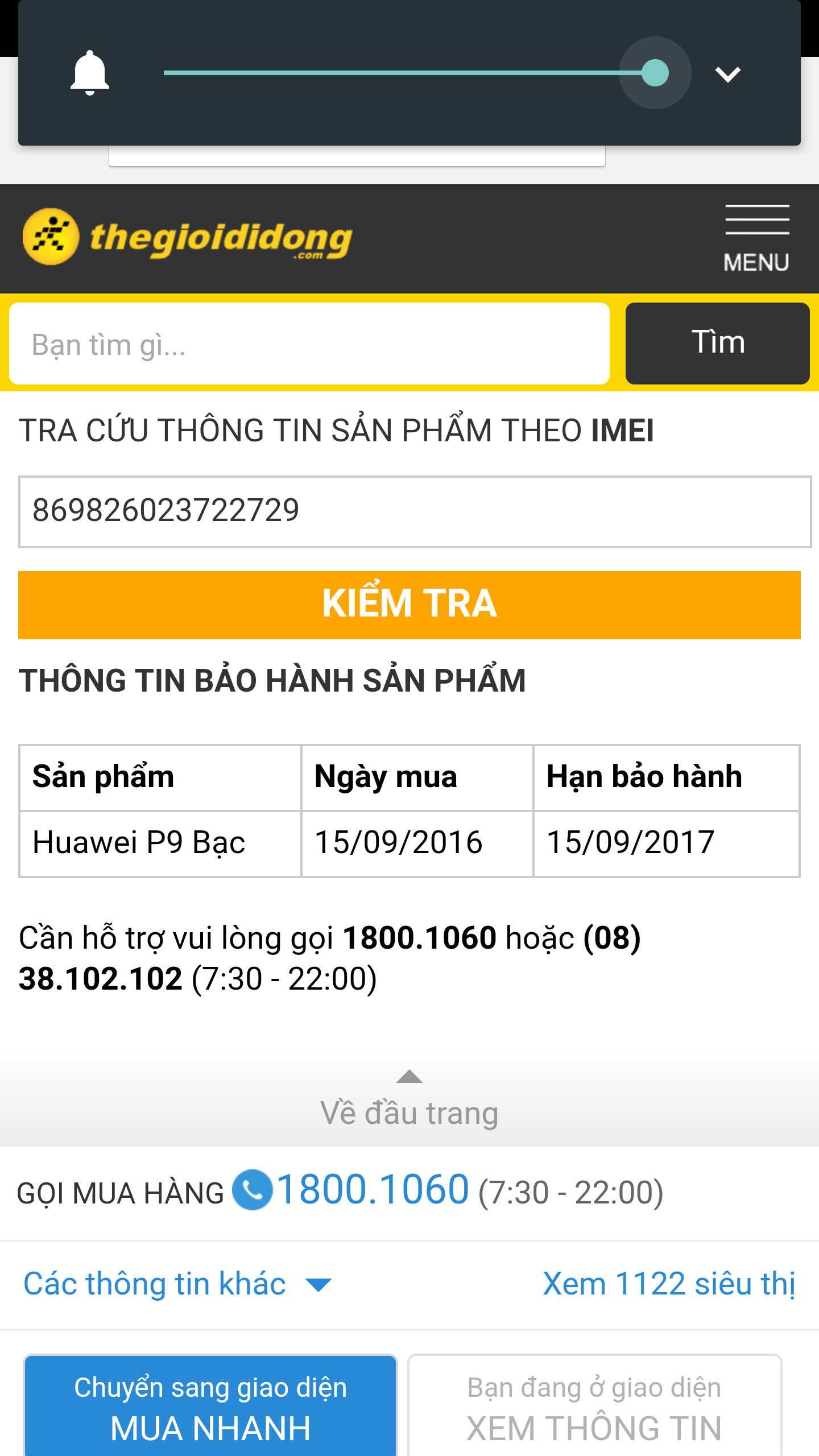Open the thegioididong homepage logo

188,237
